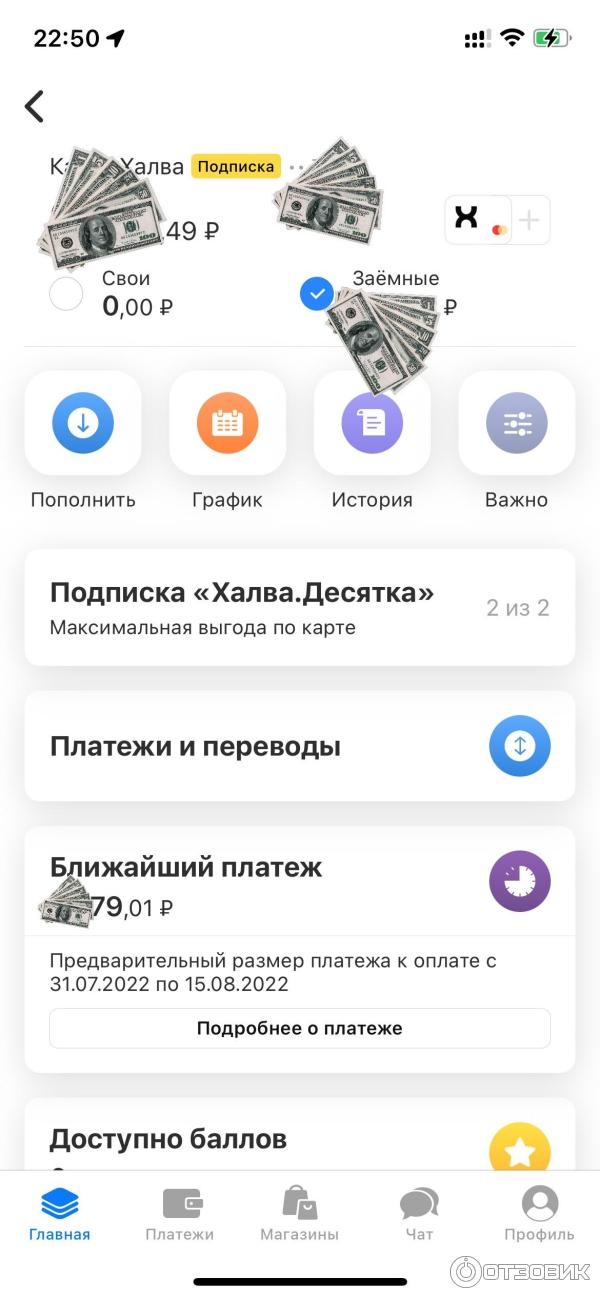The image size is (600, 1298).
Task: Open Платежи и переводы
Action: point(299,746)
